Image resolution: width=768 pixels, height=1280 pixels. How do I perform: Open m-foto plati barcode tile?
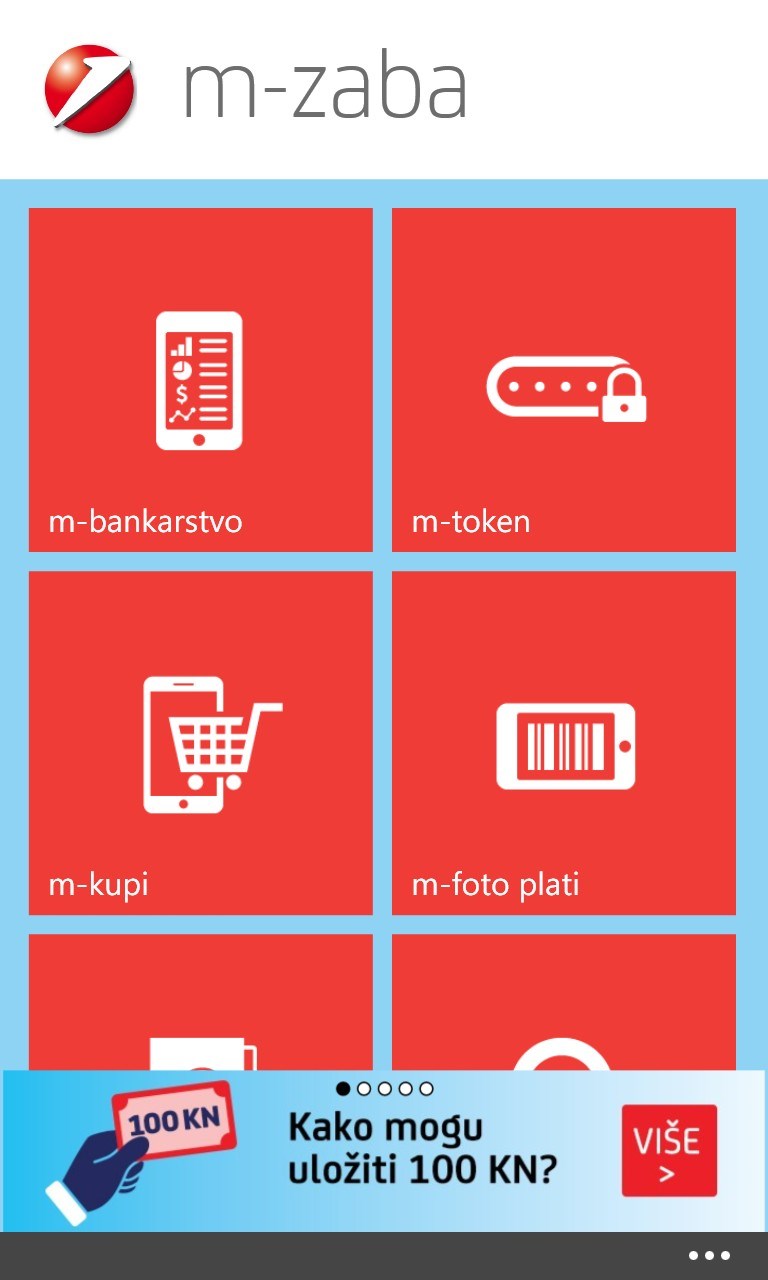pyautogui.click(x=563, y=742)
